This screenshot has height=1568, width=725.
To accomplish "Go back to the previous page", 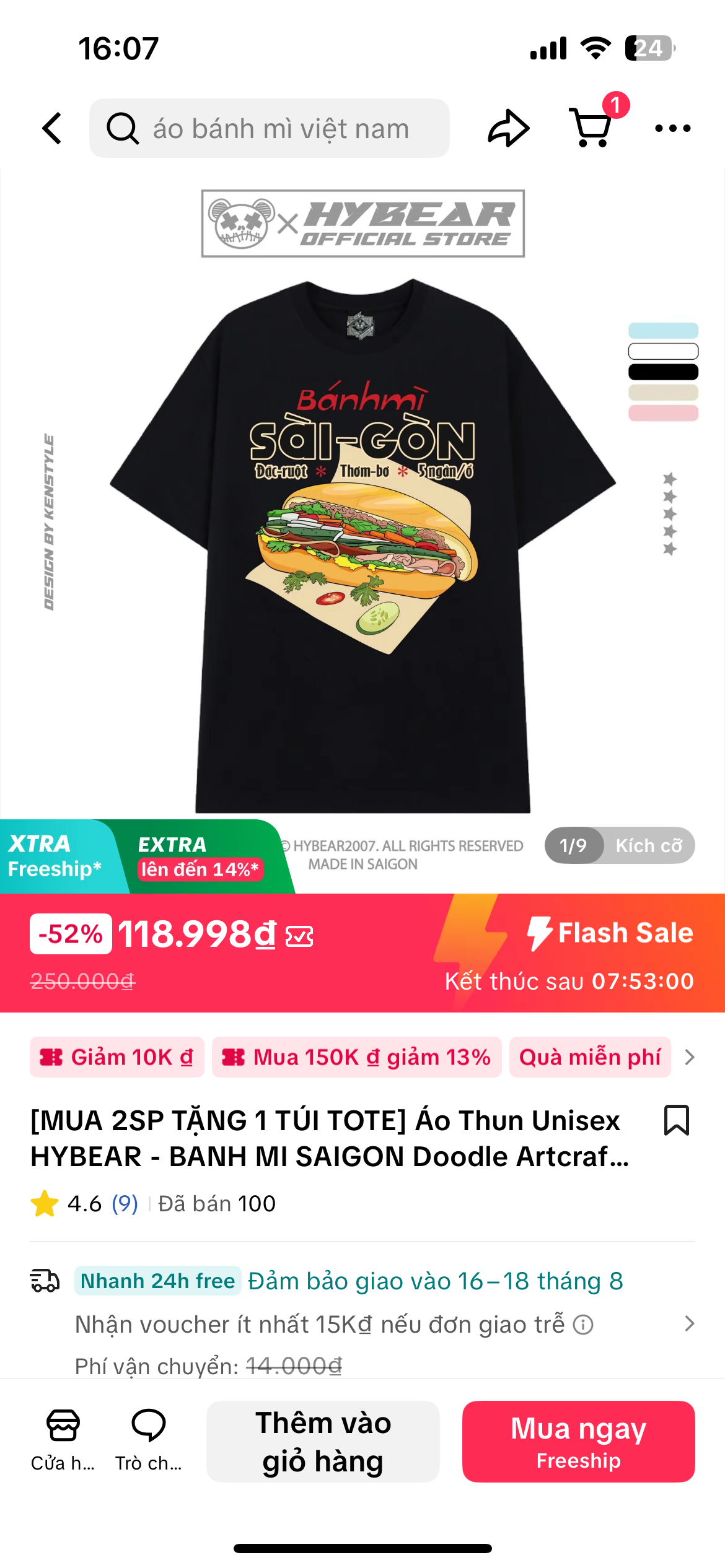I will [52, 128].
